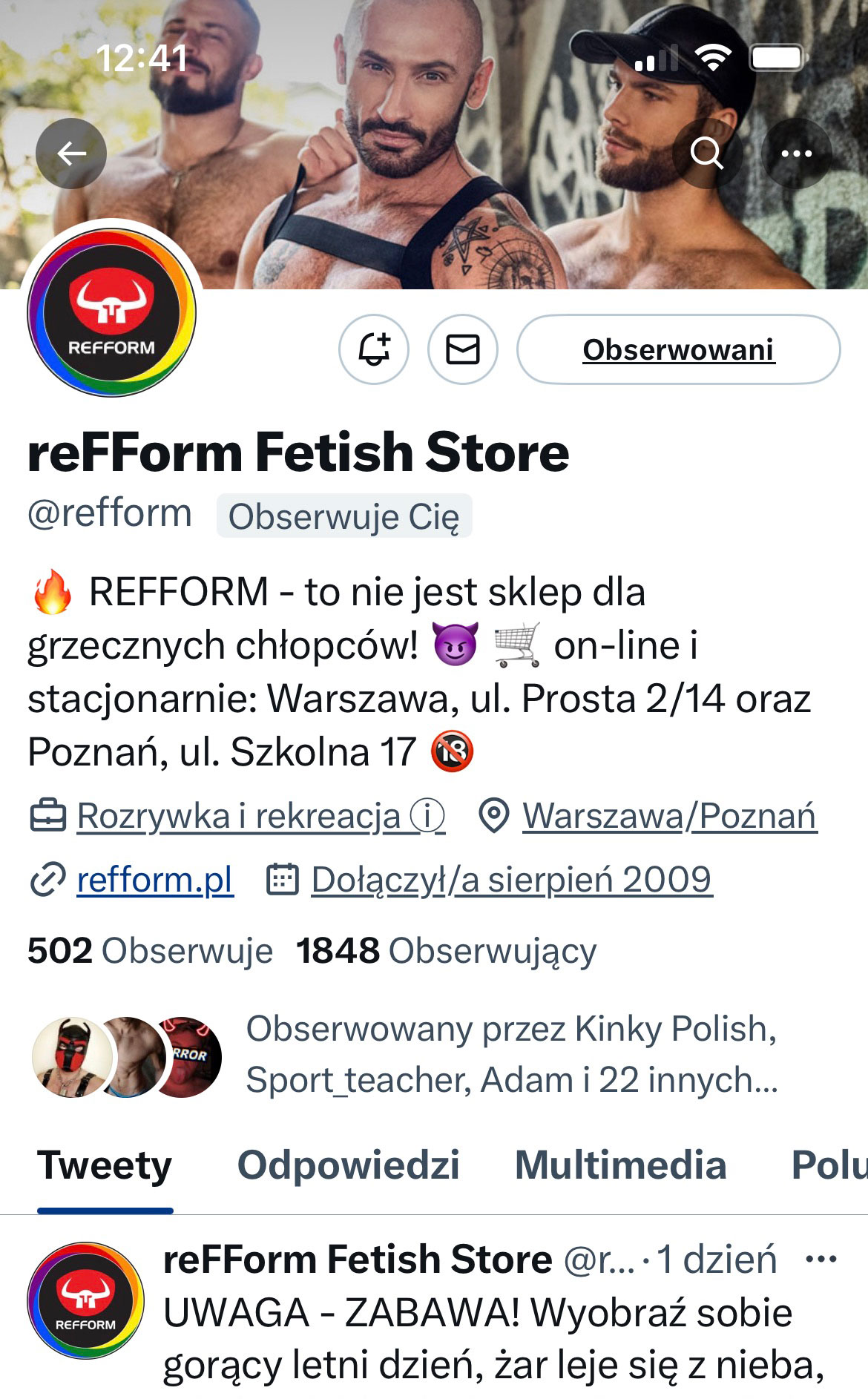View the 502 Obserwuje list
868x1399 pixels.
[x=150, y=950]
